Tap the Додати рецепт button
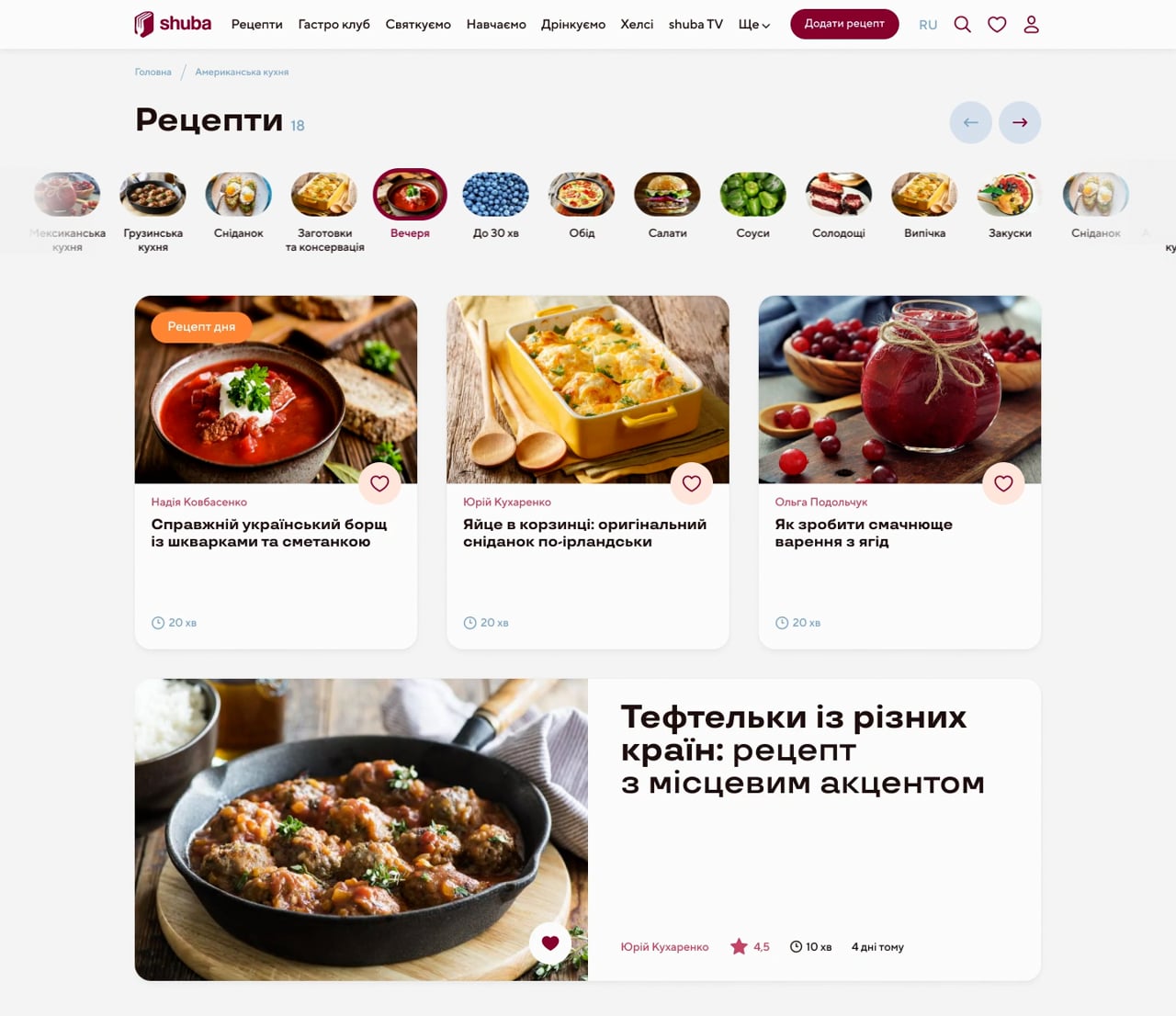Viewport: 1176px width, 1016px height. [x=843, y=24]
